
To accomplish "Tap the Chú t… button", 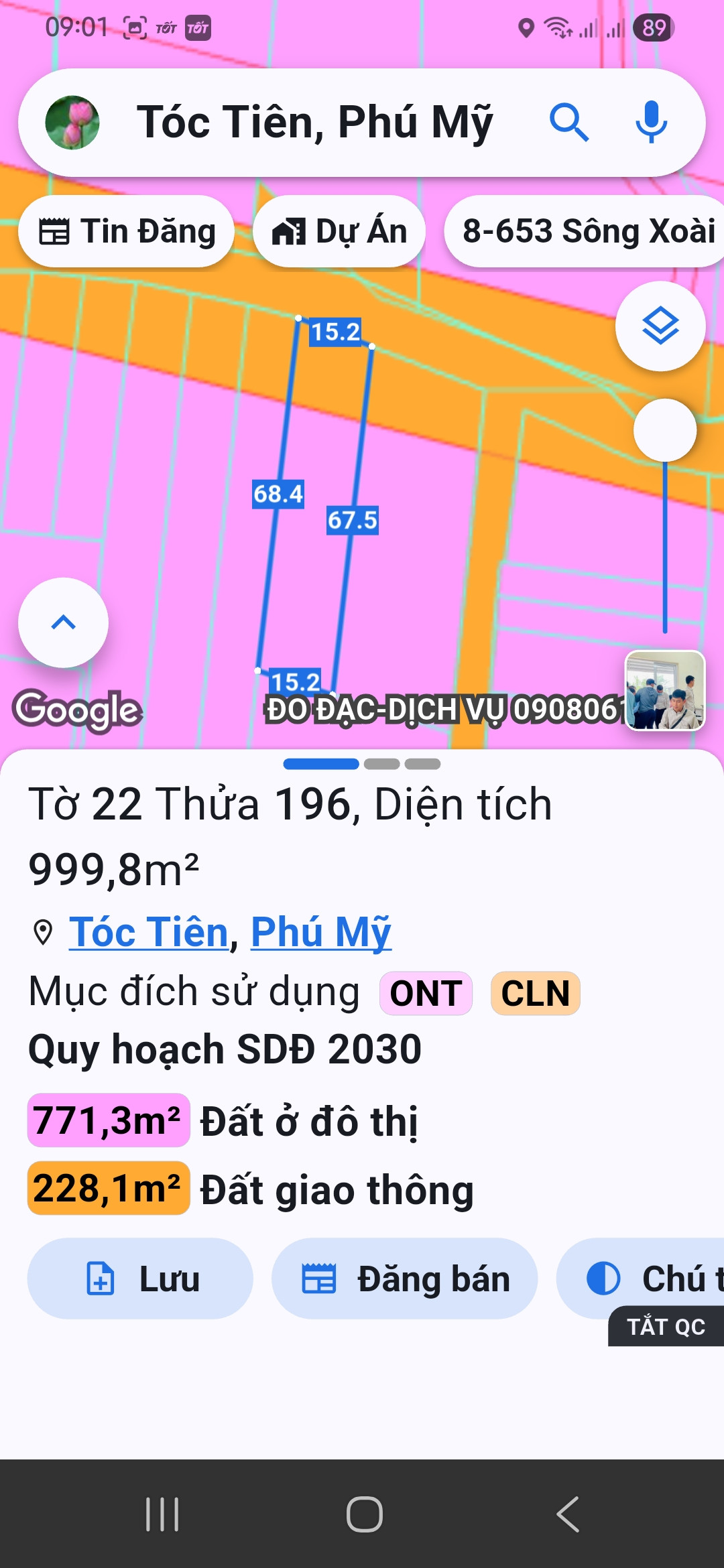I will tap(640, 1279).
